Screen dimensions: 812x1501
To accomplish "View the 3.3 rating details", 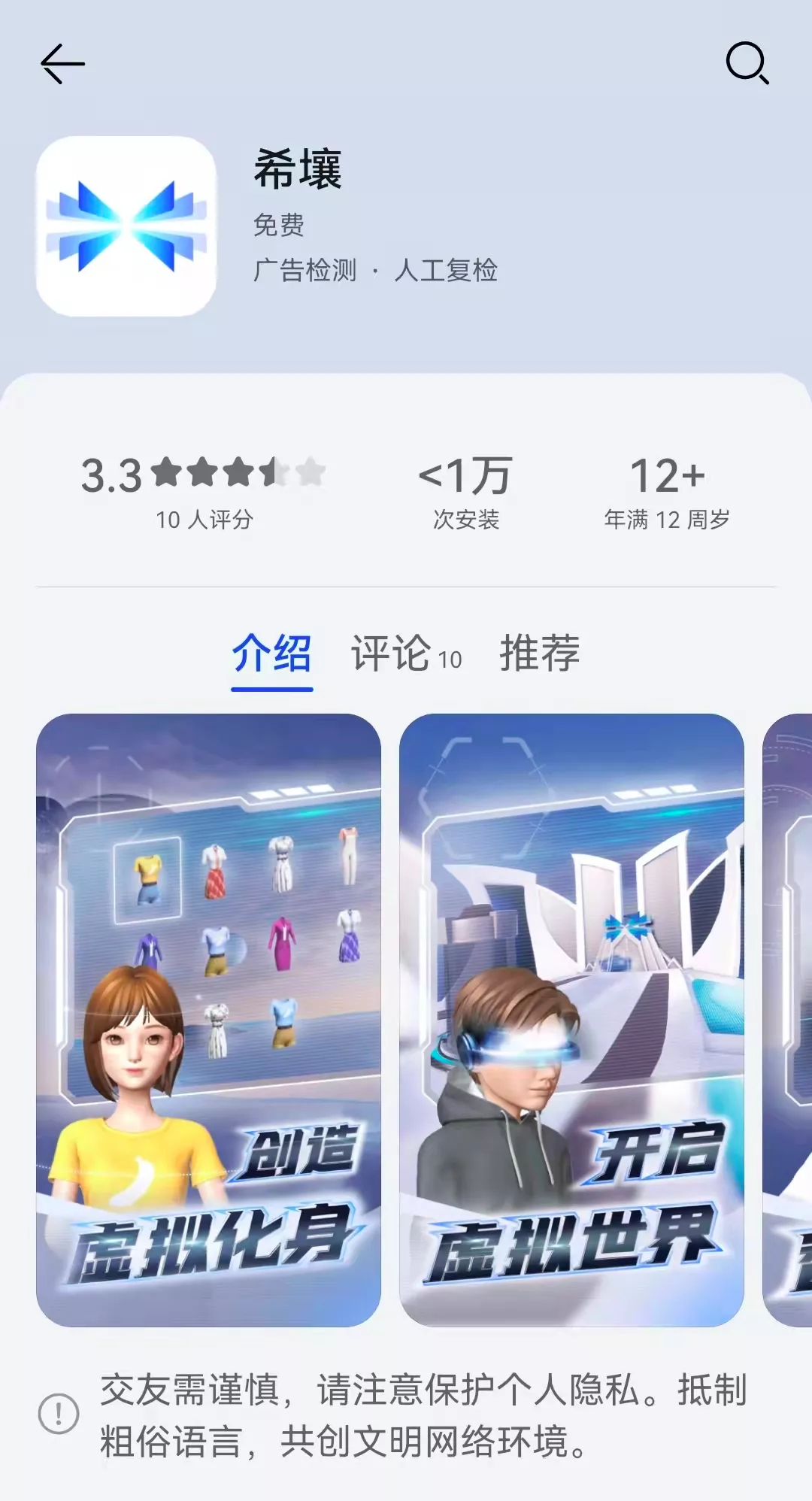I will 203,490.
